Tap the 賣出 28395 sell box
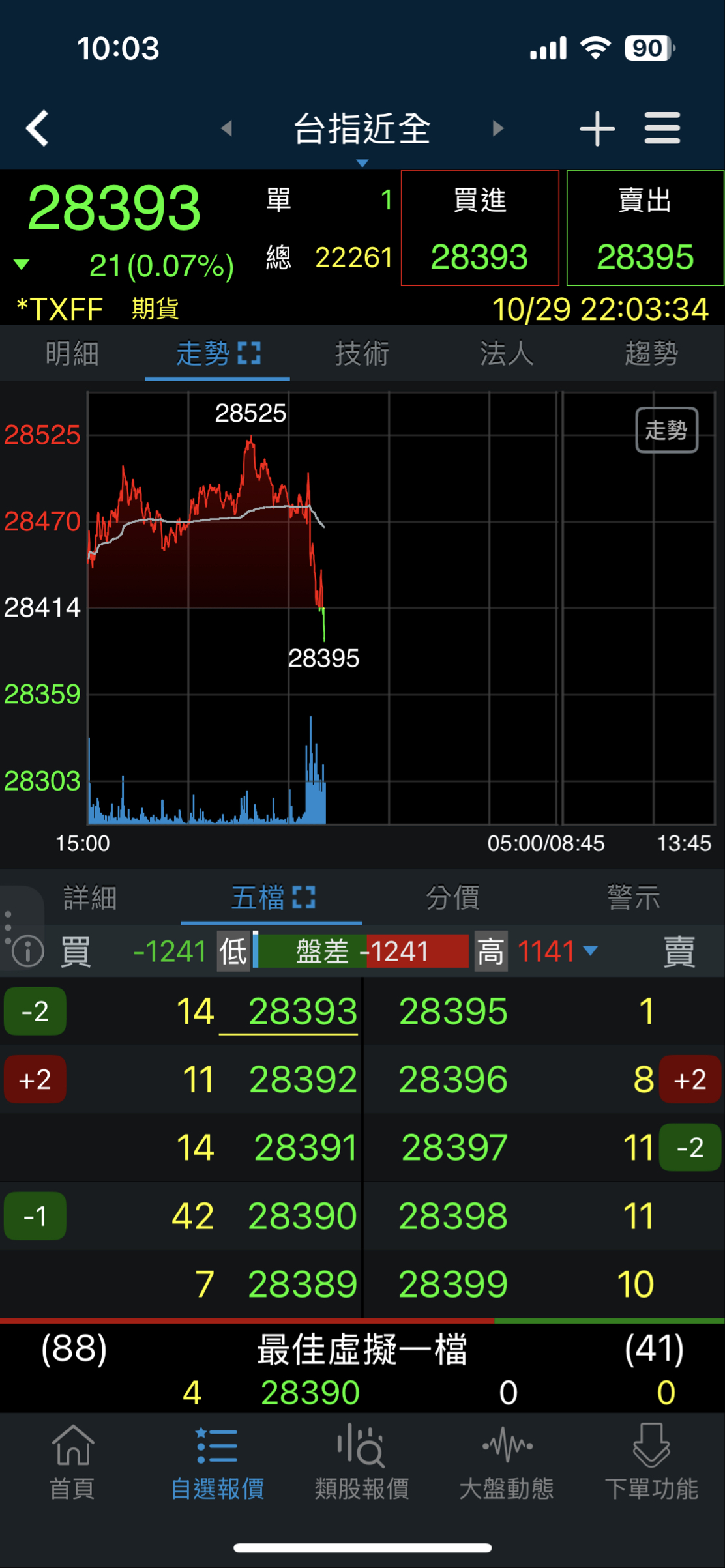The width and height of the screenshot is (725, 1568). click(x=645, y=228)
